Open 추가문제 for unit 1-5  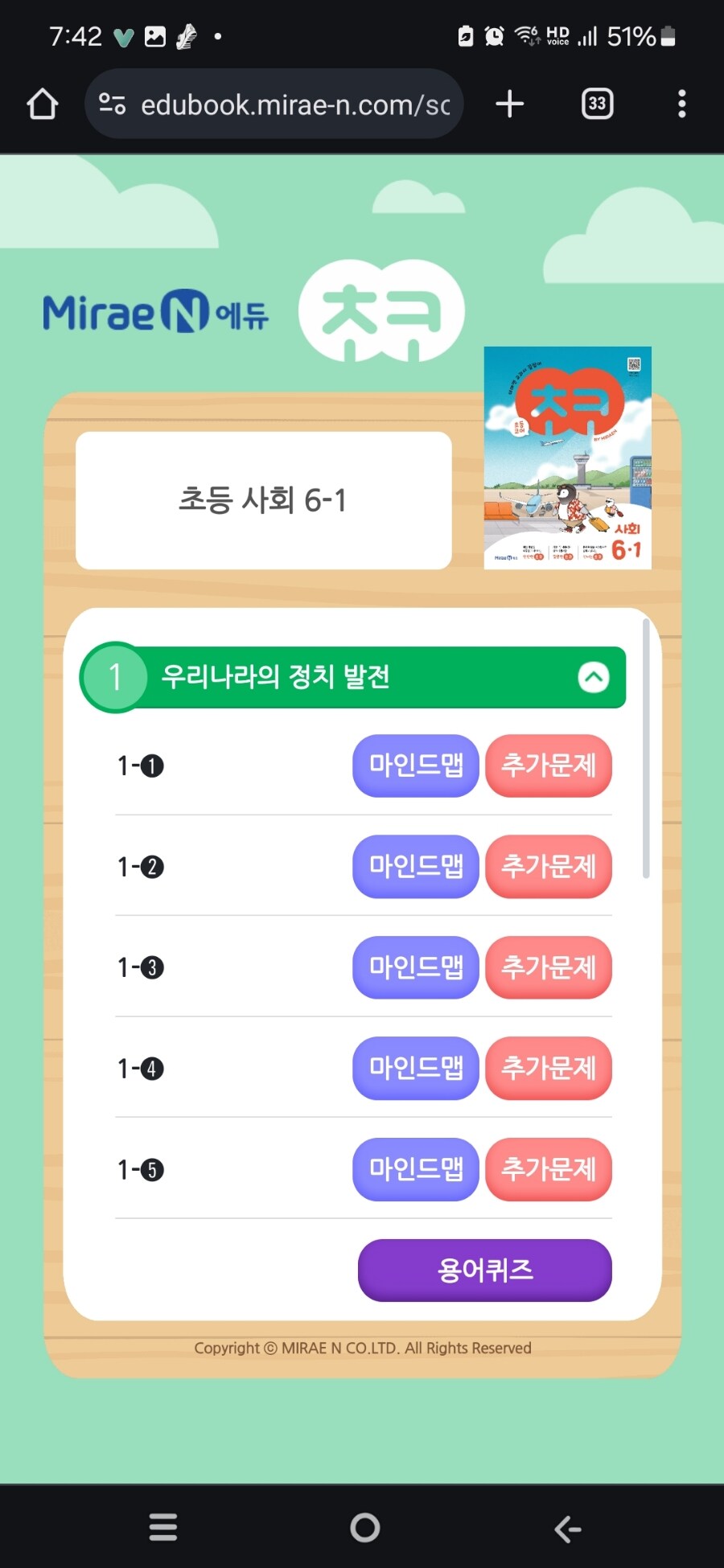tap(549, 1169)
